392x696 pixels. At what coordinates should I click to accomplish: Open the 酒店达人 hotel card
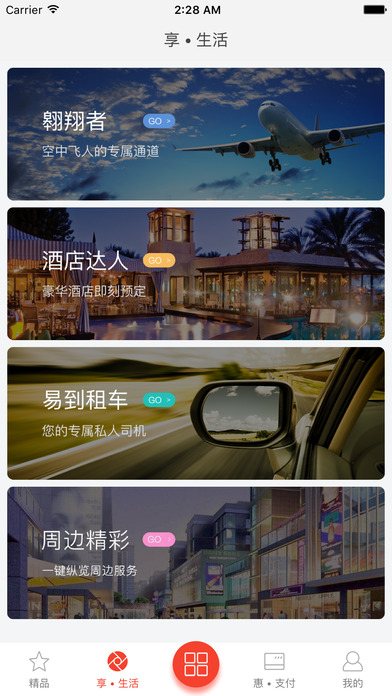(196, 273)
